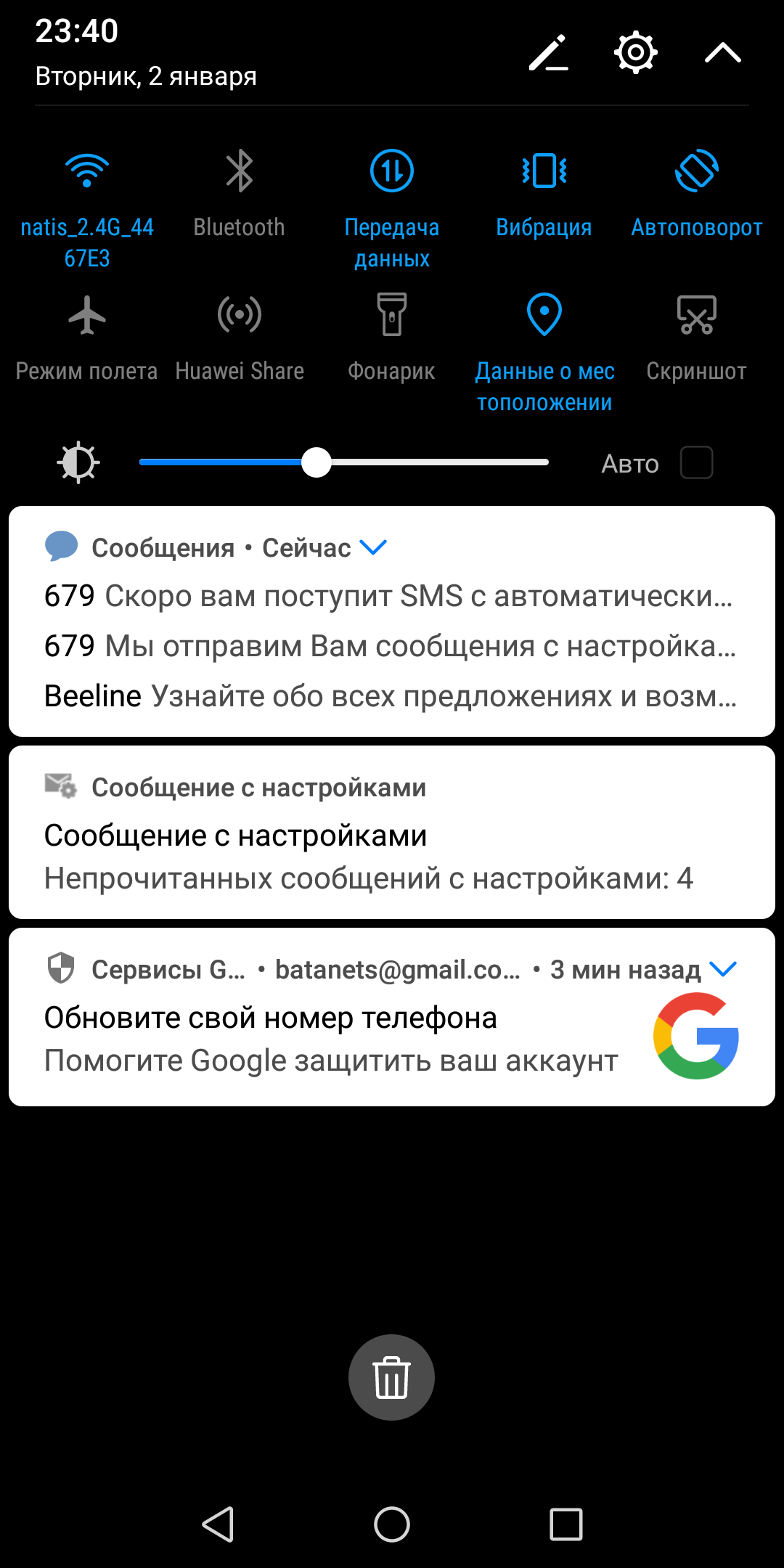Image resolution: width=784 pixels, height=1568 pixels.
Task: Switch on the Фонарик flashlight
Action: click(x=392, y=316)
